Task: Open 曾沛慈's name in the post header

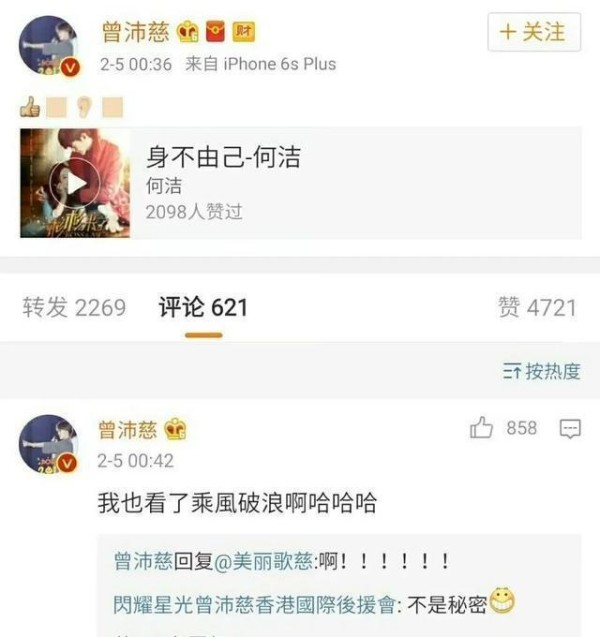Action: (134, 32)
